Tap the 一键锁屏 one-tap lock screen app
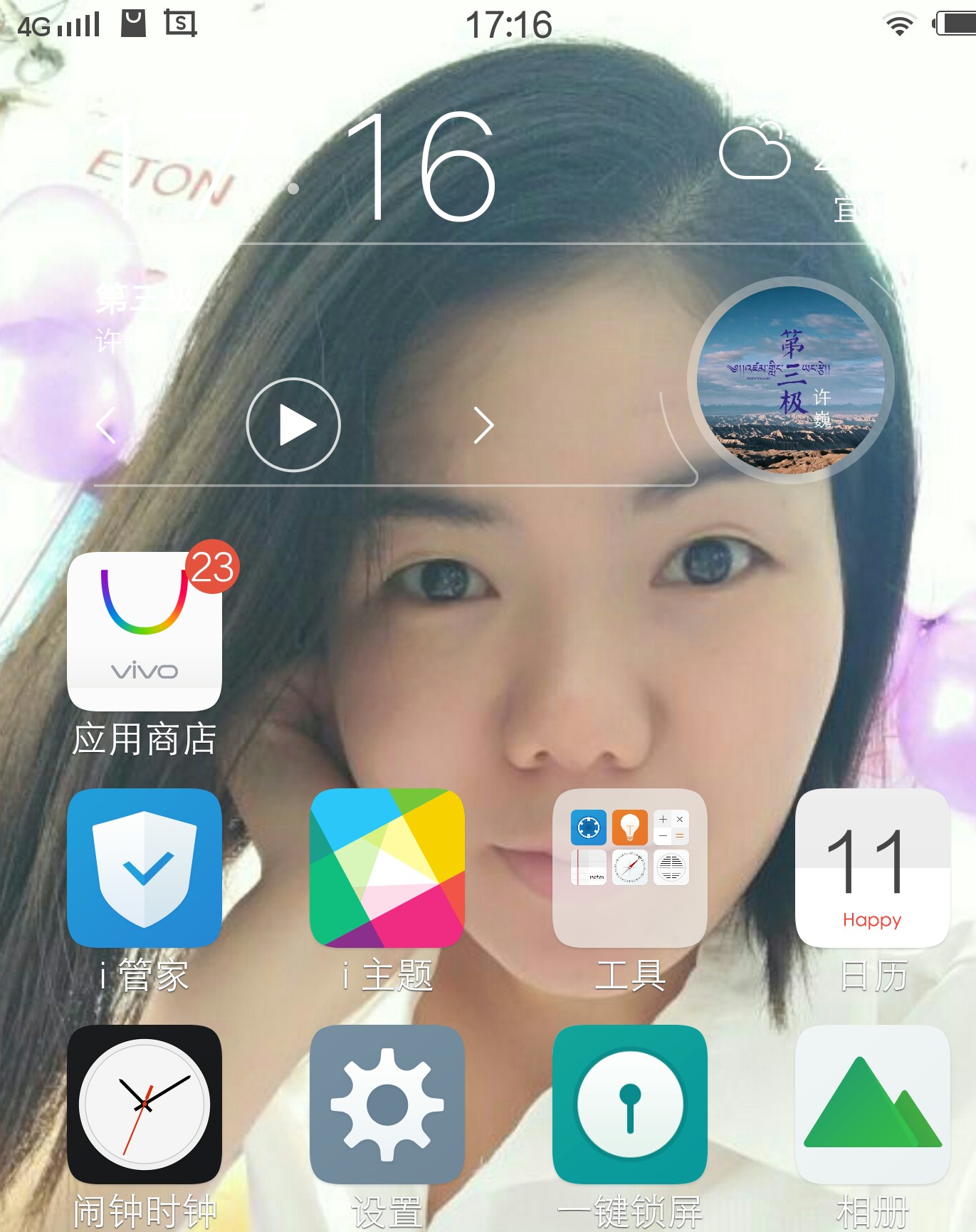The width and height of the screenshot is (976, 1232). point(629,1104)
